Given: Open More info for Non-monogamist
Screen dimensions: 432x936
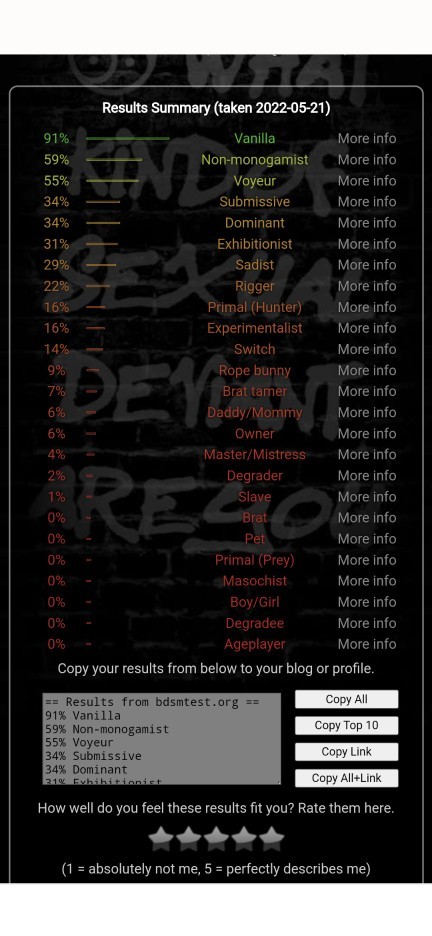Looking at the screenshot, I should click(x=367, y=159).
